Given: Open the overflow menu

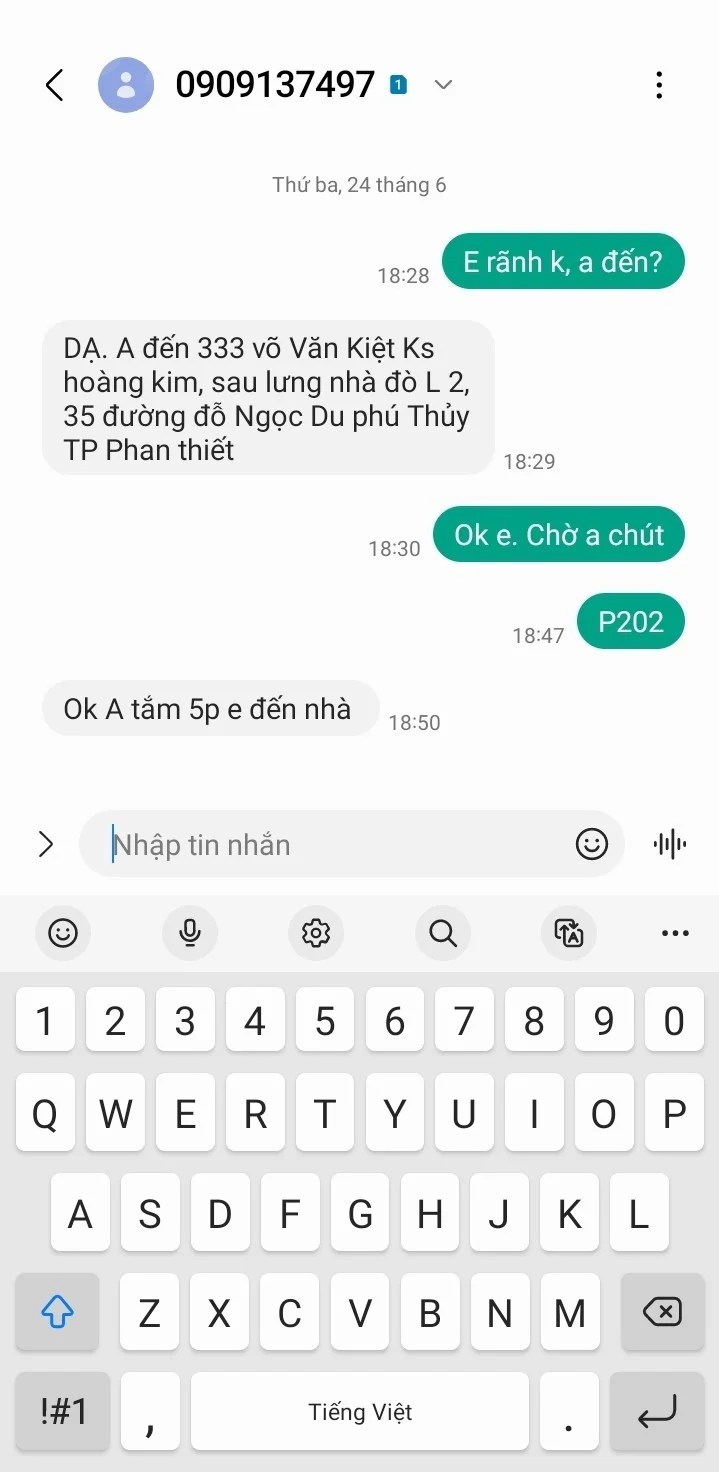Looking at the screenshot, I should pos(659,85).
